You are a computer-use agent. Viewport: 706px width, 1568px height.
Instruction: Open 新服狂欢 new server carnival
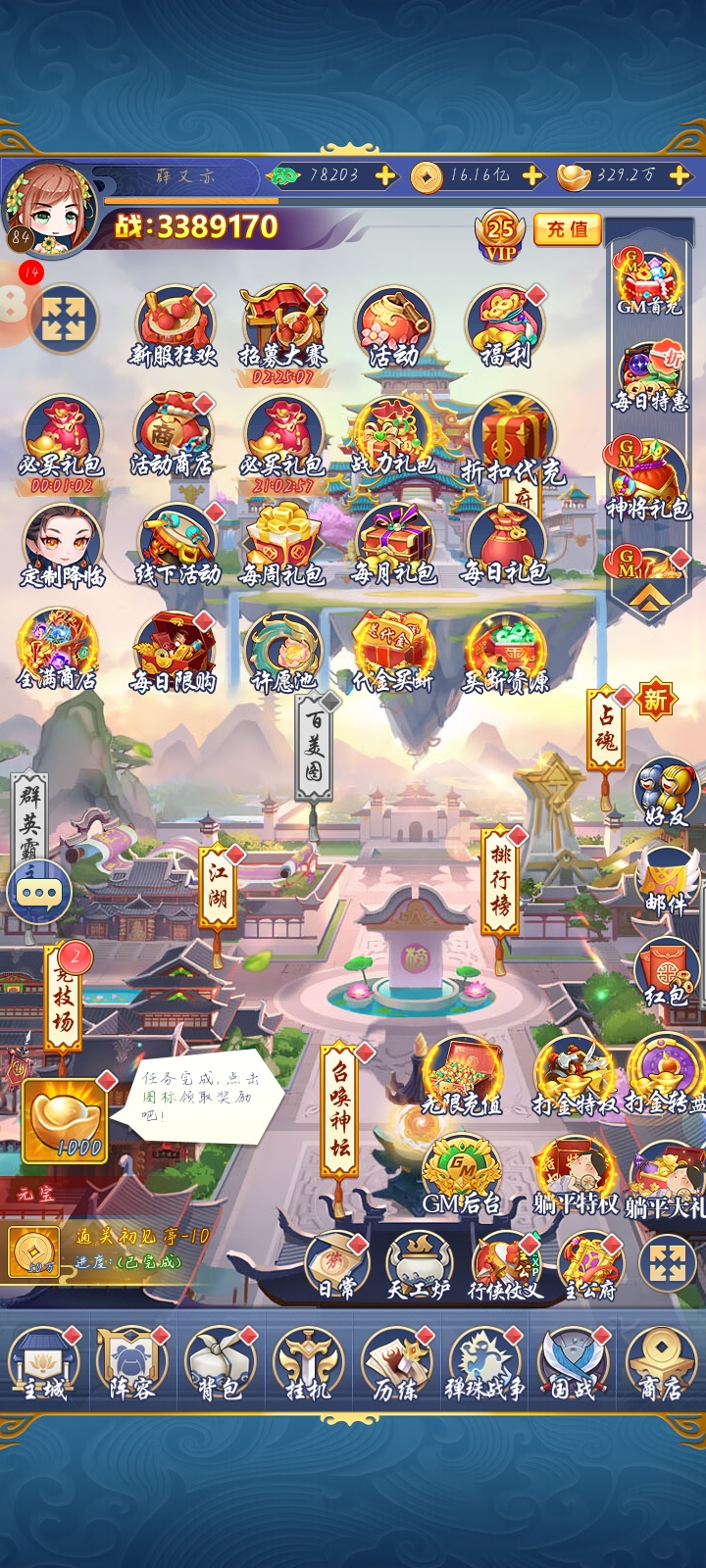coord(174,327)
